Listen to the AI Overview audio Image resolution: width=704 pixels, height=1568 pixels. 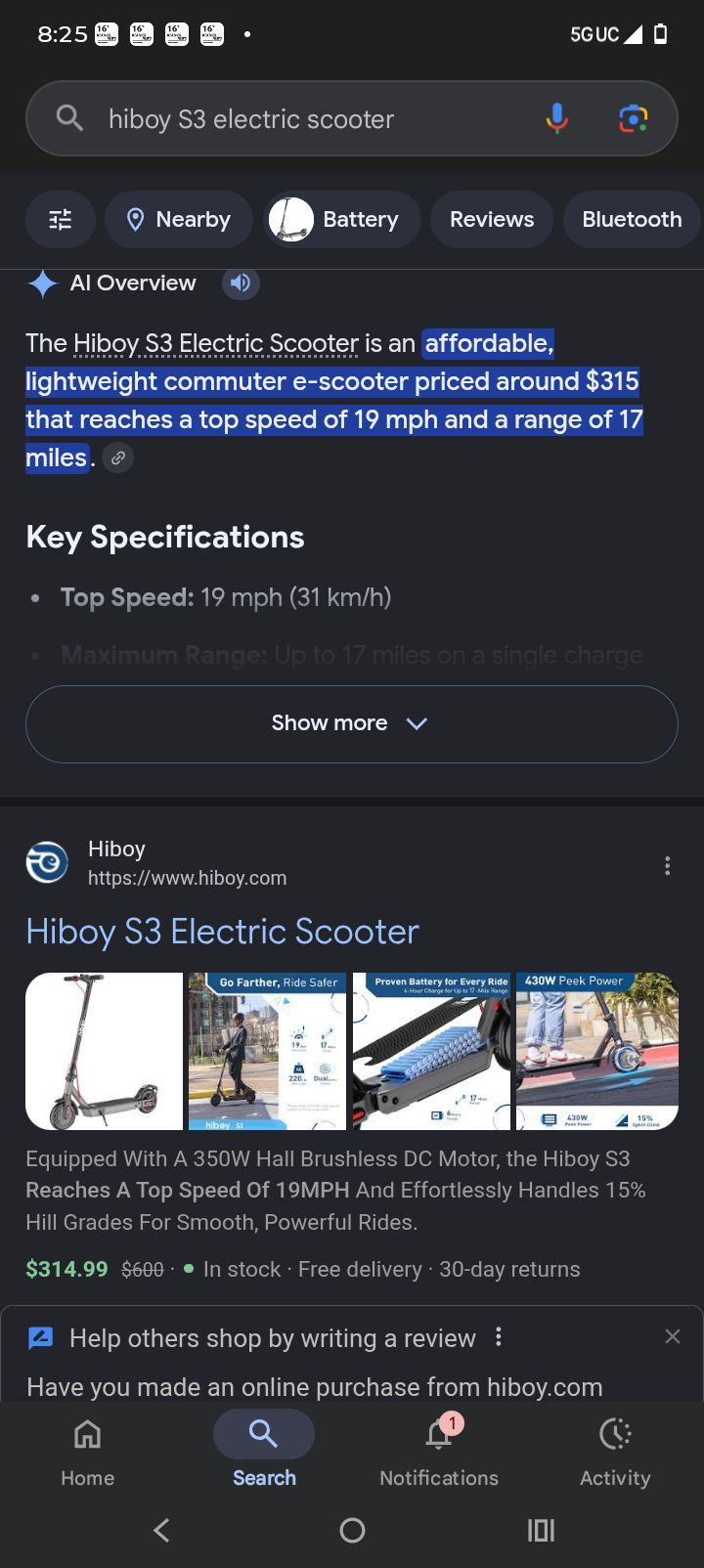241,283
